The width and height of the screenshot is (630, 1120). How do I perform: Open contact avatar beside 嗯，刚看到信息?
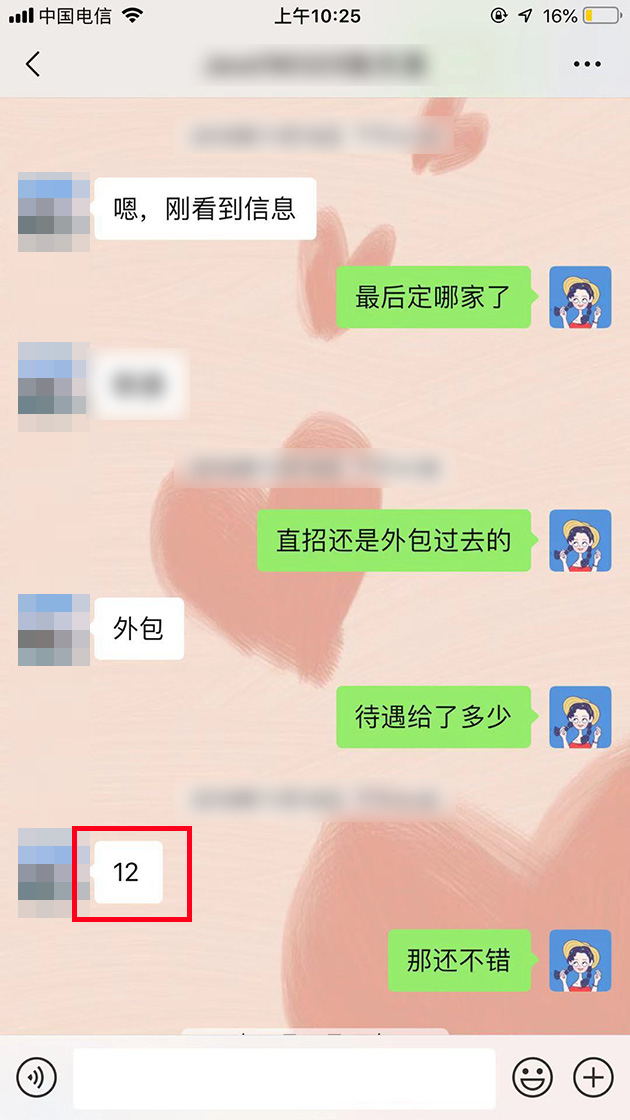(53, 211)
